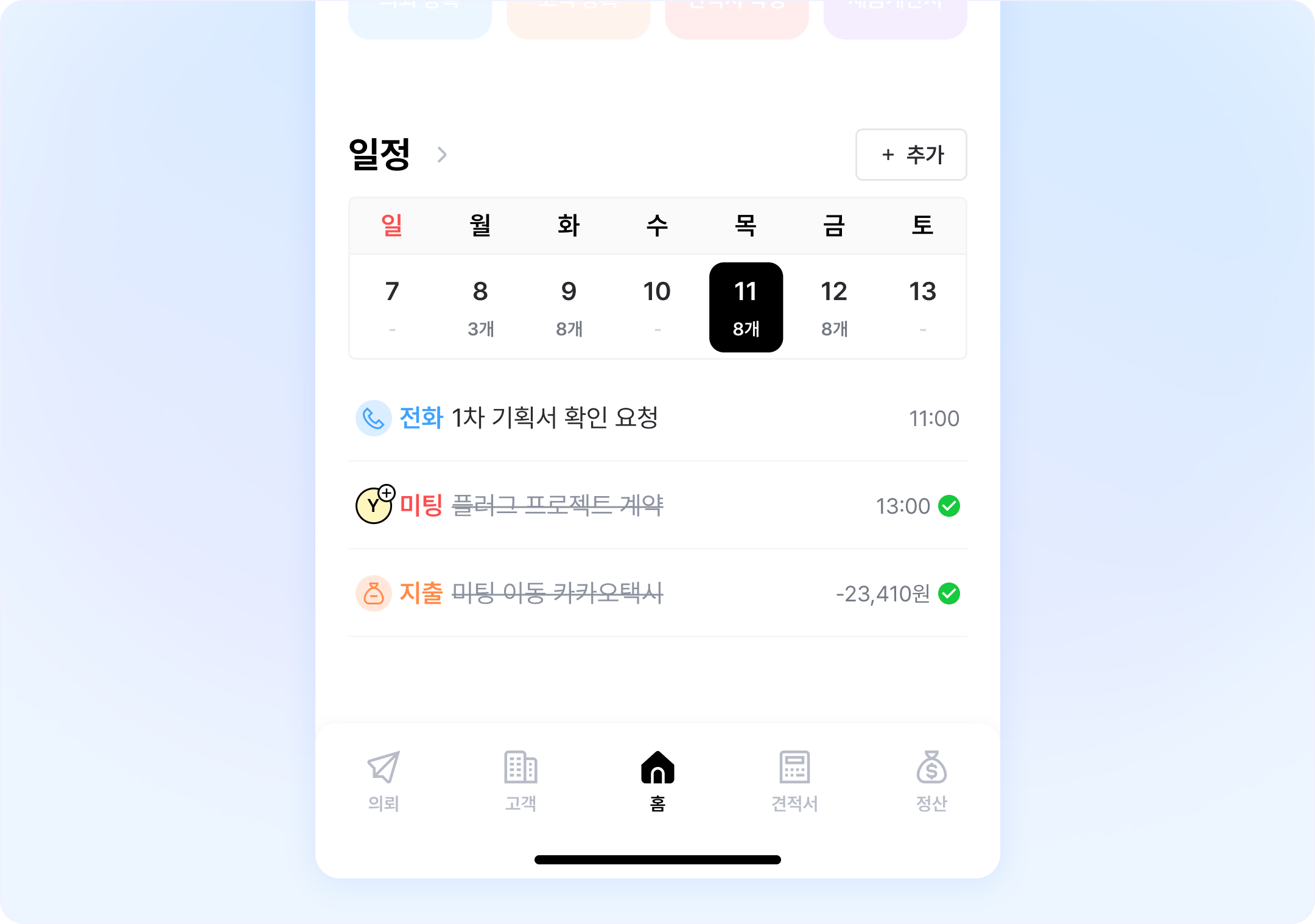This screenshot has width=1315, height=924.
Task: Select Wednesday the 10th in calendar
Action: pyautogui.click(x=657, y=307)
